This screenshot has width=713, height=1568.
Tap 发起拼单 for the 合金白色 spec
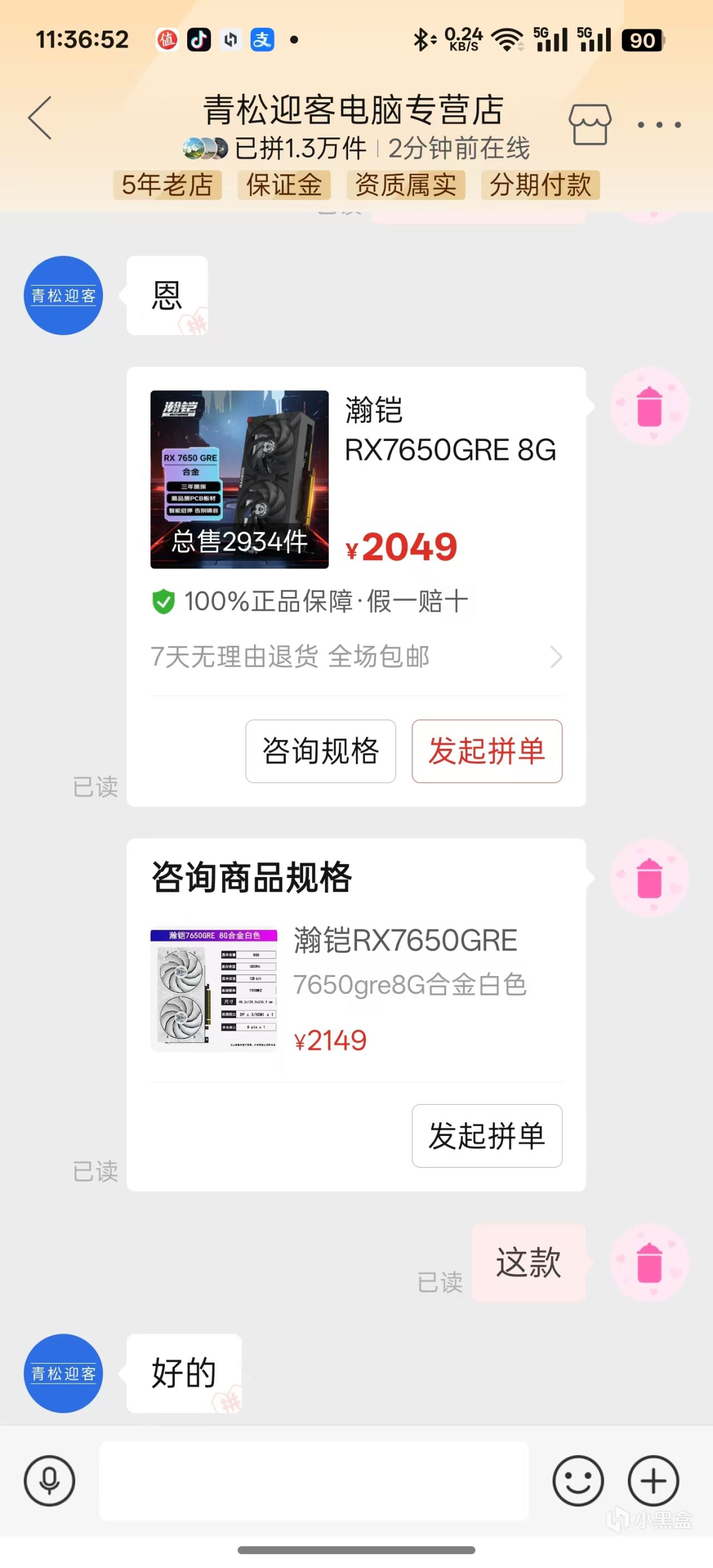coord(486,1135)
